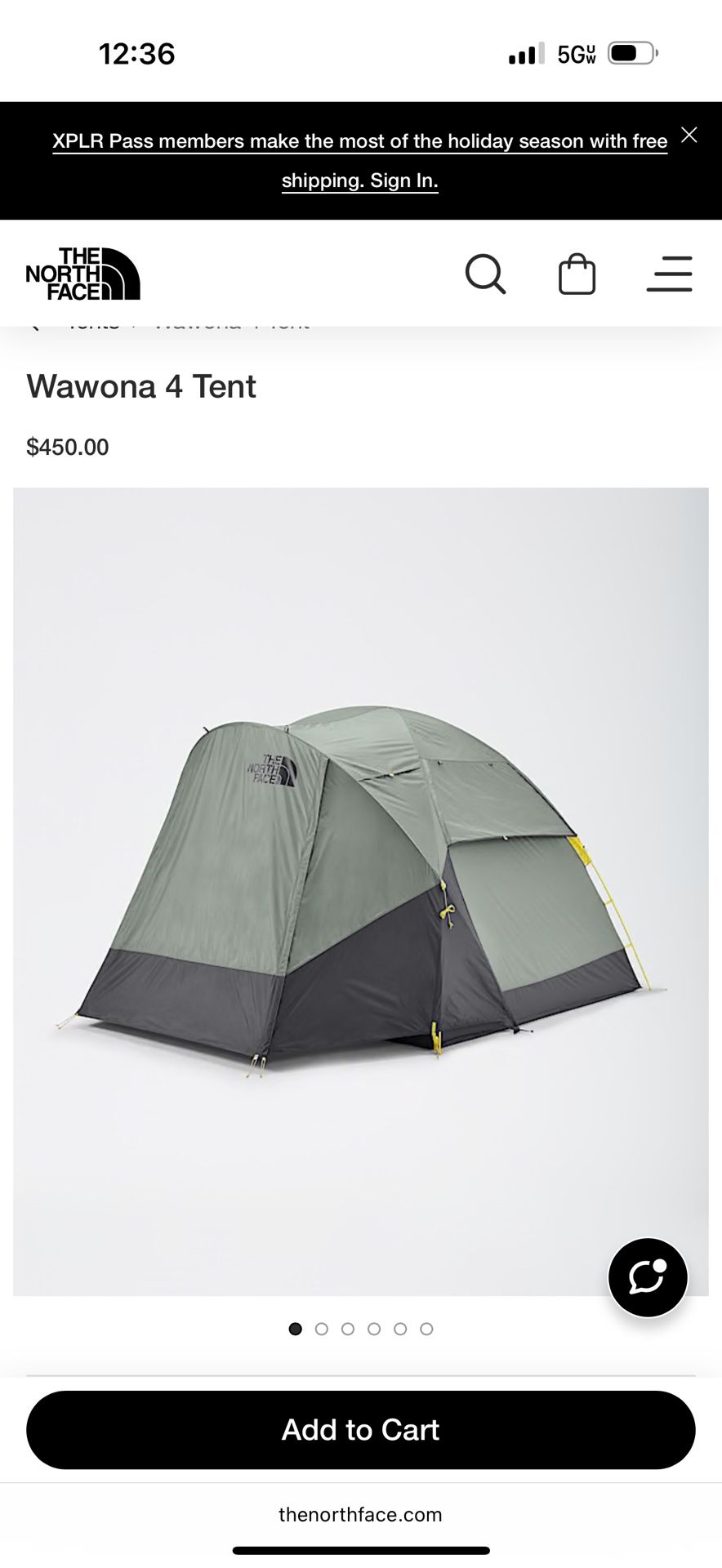
Task: Dismiss the XPLR Pass banner with the X
Action: pos(689,134)
